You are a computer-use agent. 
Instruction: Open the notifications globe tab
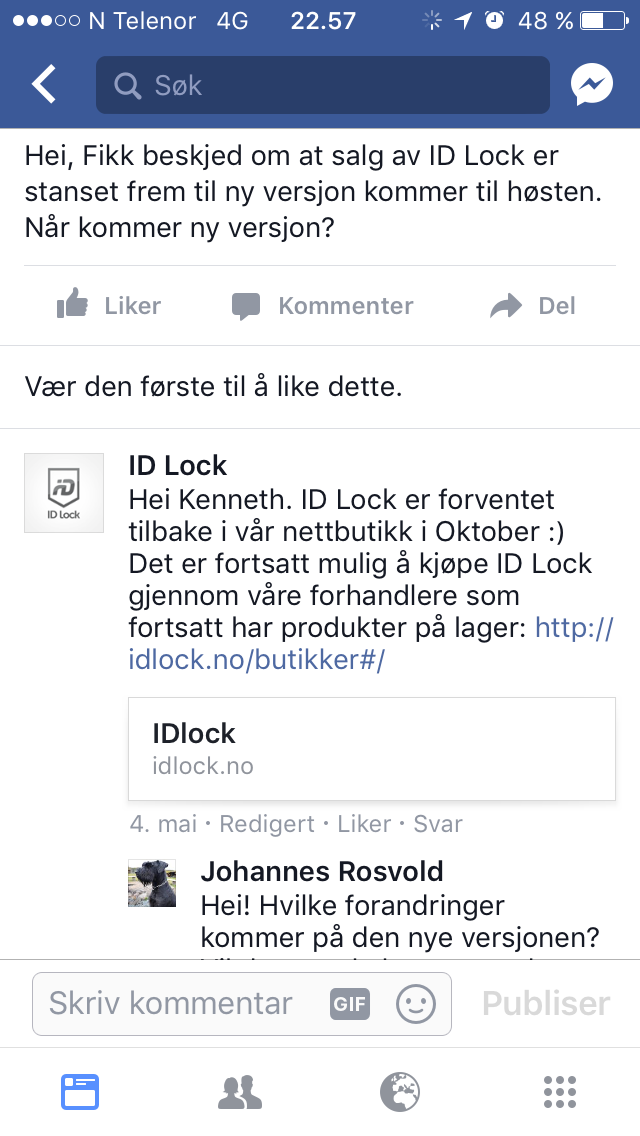coord(400,1092)
